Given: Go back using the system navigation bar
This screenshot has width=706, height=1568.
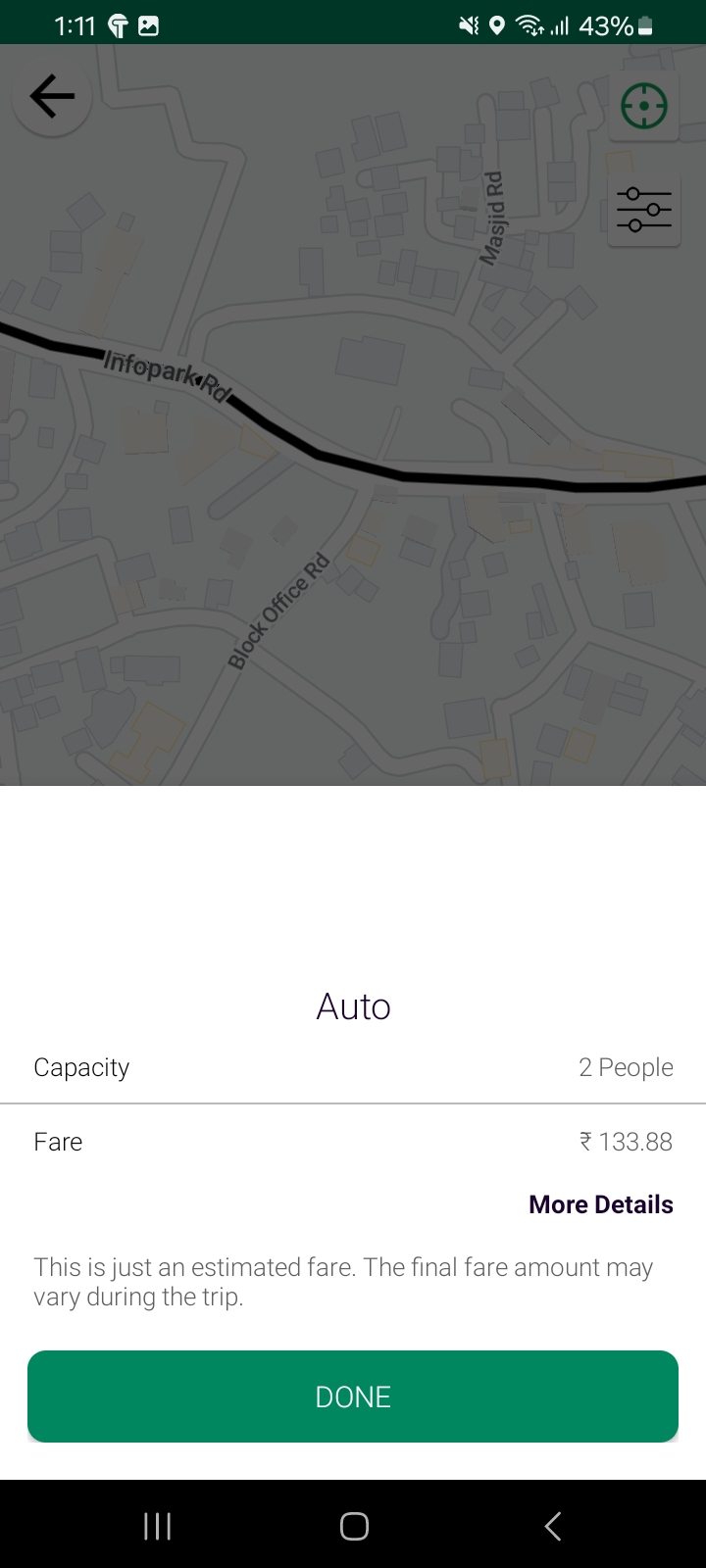Looking at the screenshot, I should point(552,1525).
